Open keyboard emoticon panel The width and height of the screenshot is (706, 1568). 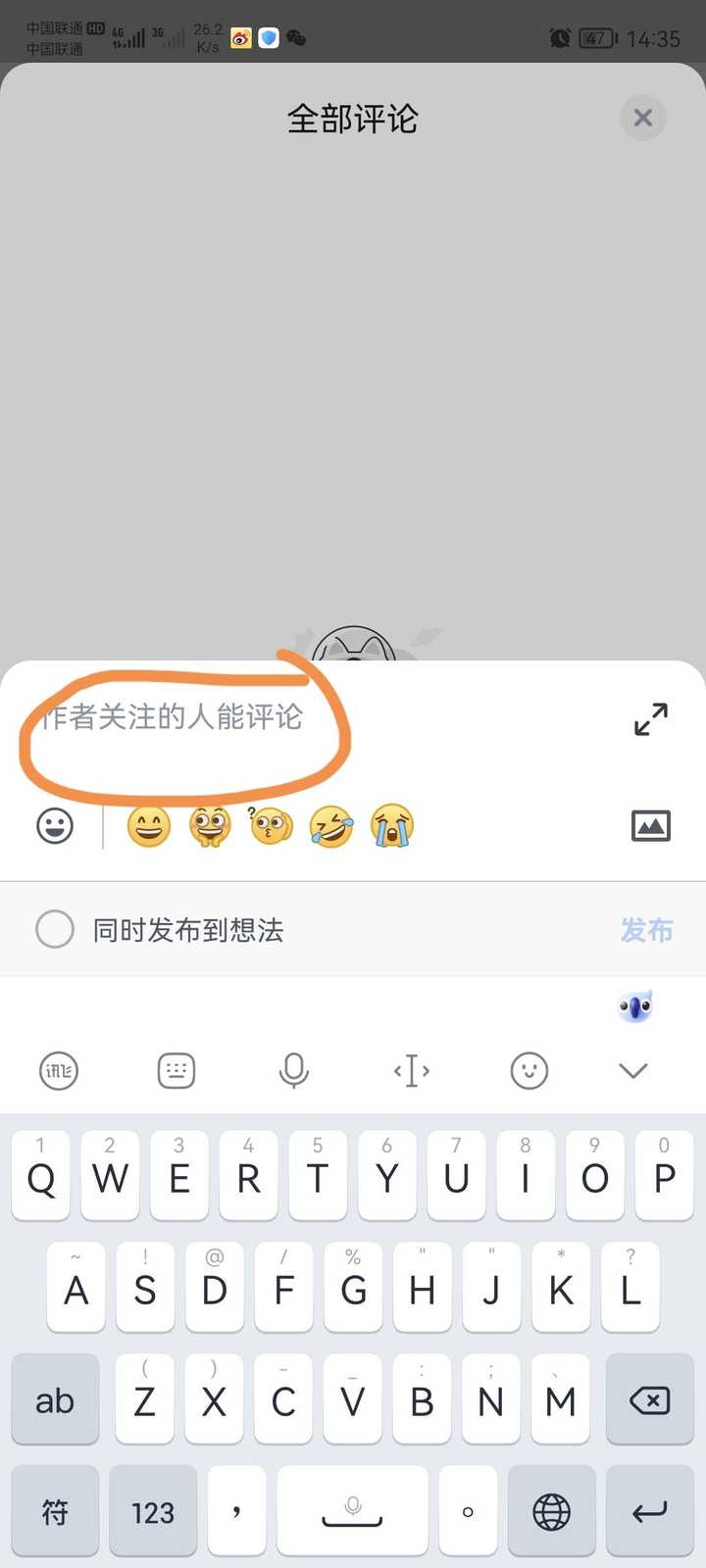(529, 1070)
